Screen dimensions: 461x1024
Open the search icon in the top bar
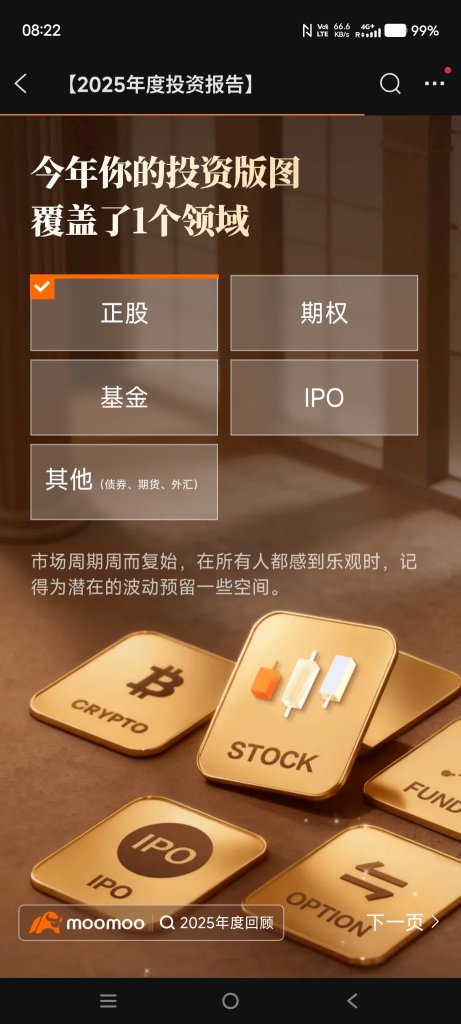pyautogui.click(x=390, y=84)
